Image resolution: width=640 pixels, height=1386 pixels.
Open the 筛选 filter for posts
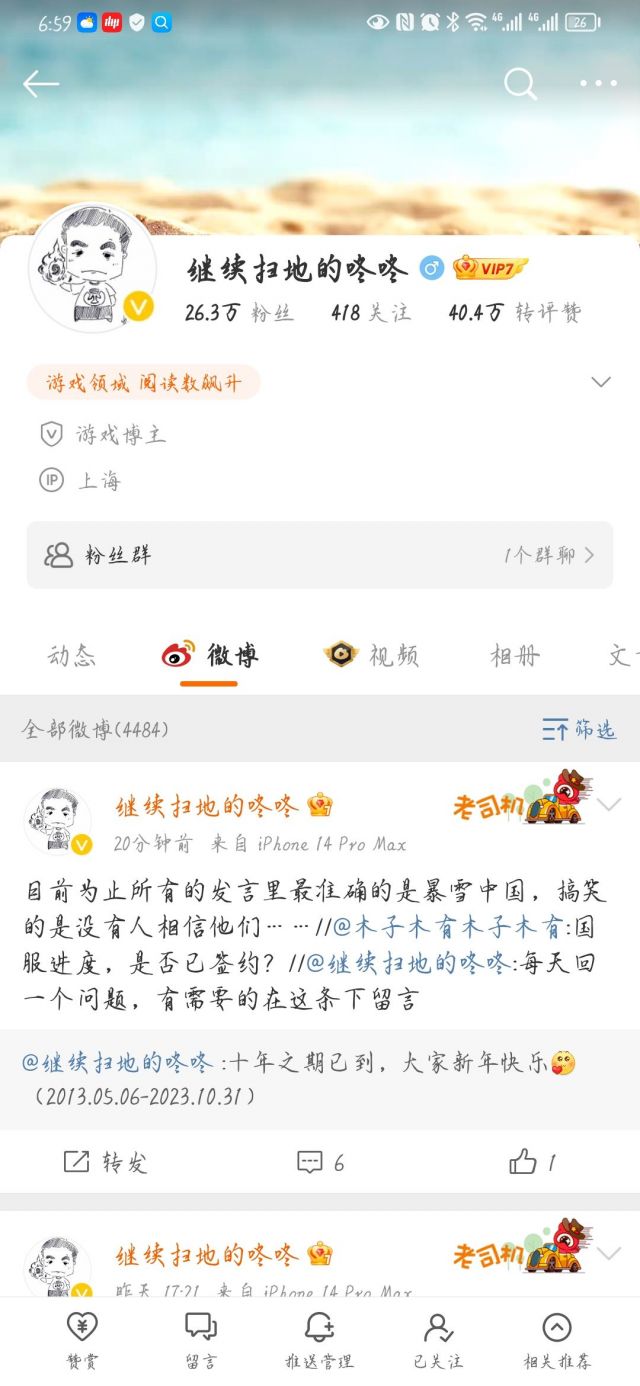click(579, 730)
